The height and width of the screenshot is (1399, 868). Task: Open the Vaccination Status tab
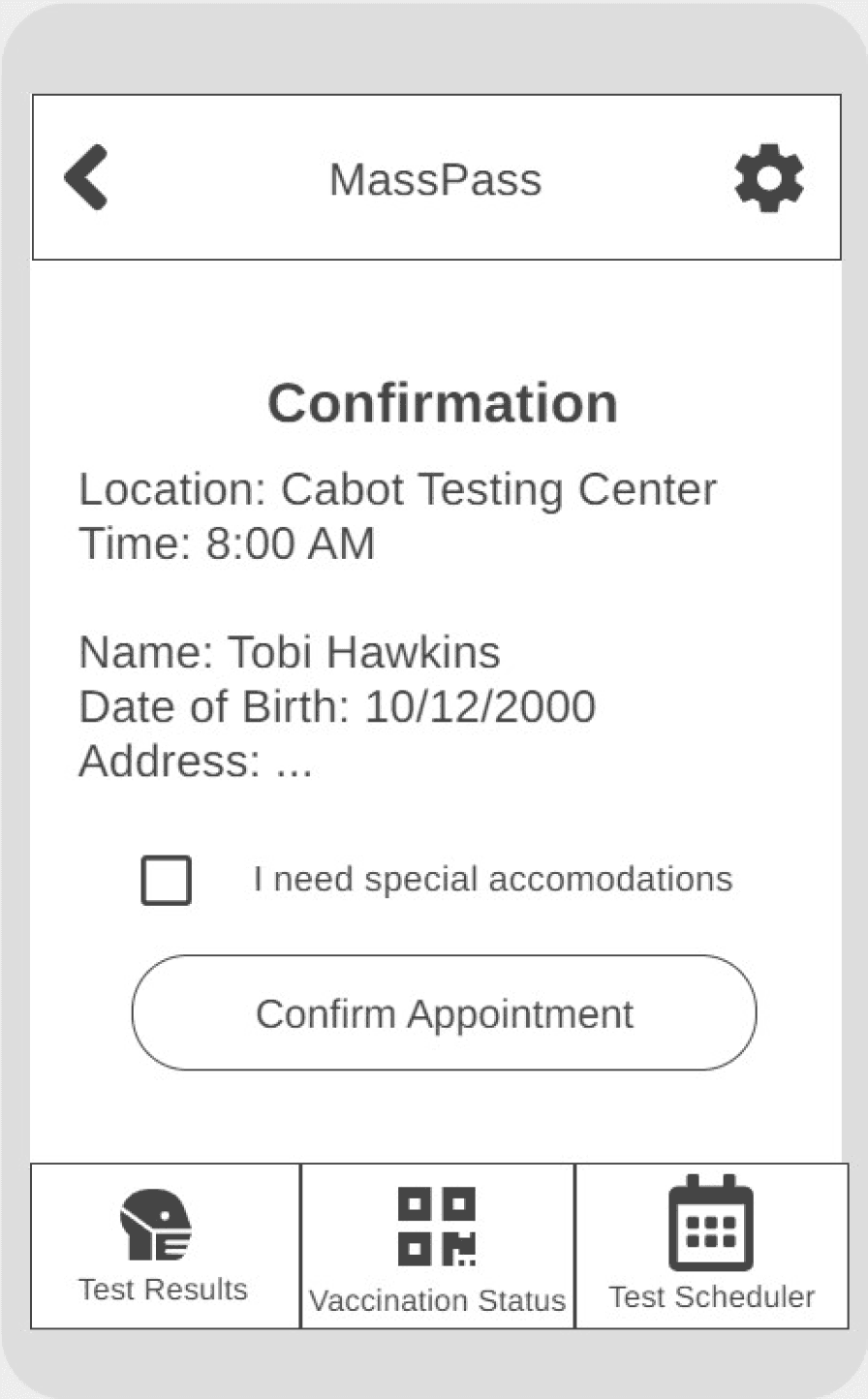pos(437,1246)
